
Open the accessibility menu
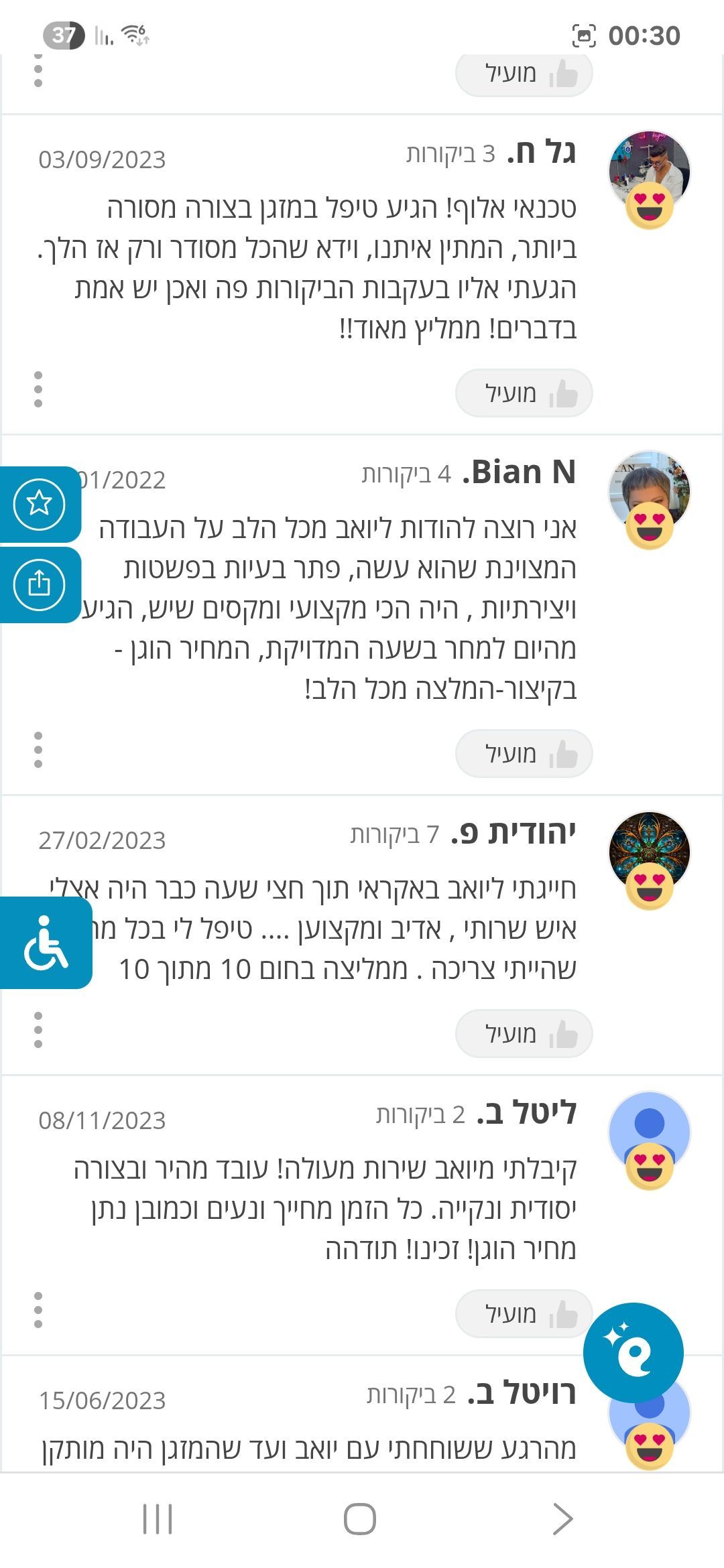pyautogui.click(x=46, y=943)
